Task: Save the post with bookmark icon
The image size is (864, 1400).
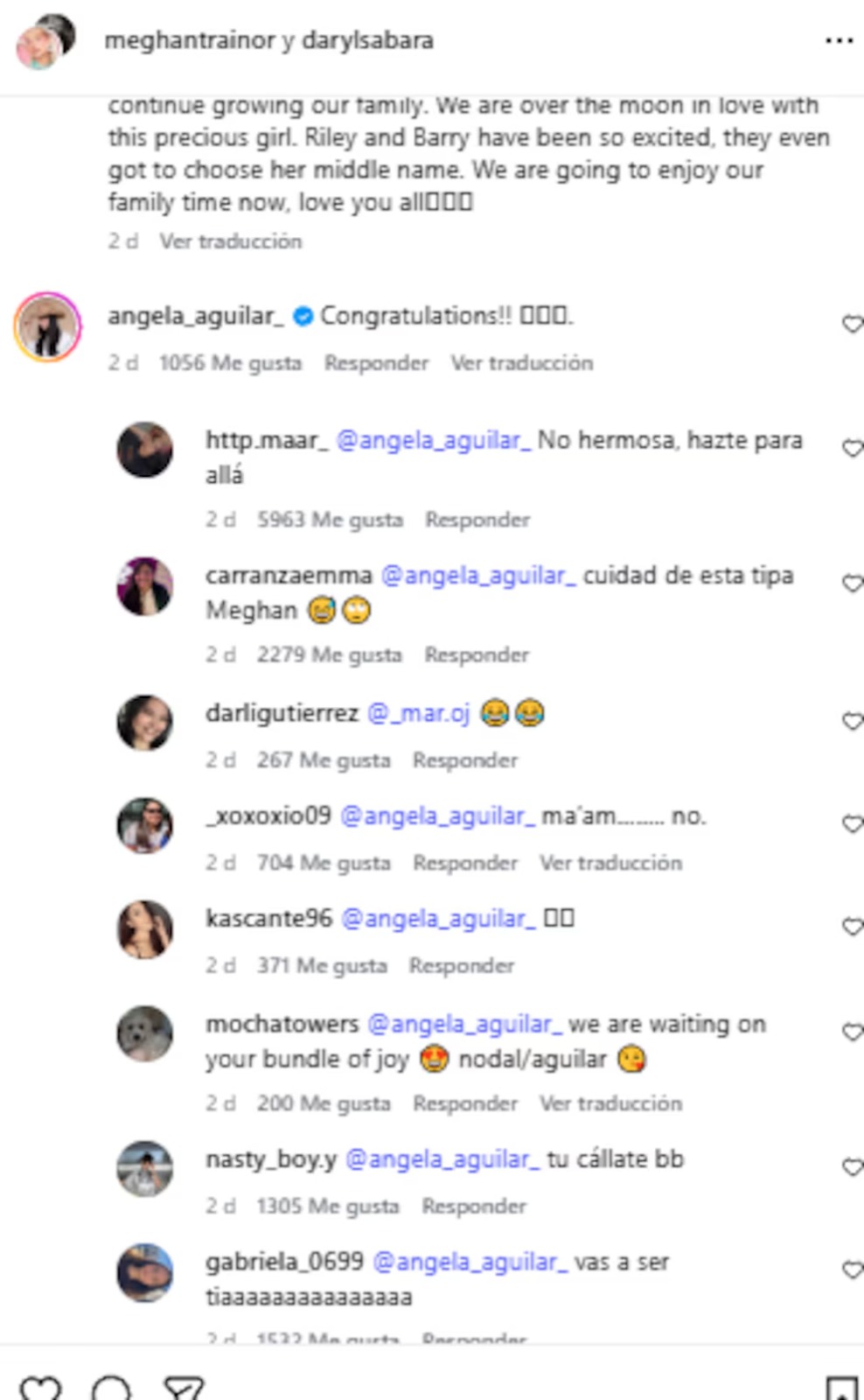Action: pos(841,1388)
